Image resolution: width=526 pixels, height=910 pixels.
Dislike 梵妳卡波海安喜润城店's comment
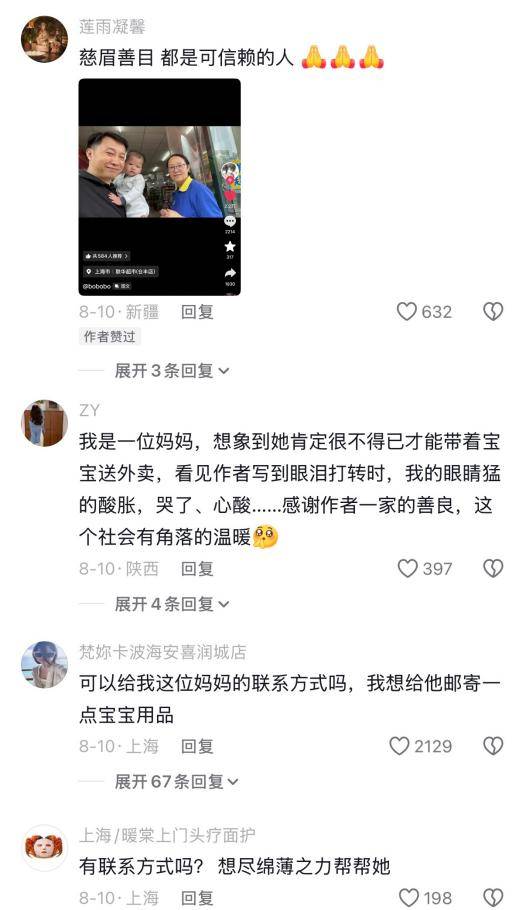pos(493,746)
